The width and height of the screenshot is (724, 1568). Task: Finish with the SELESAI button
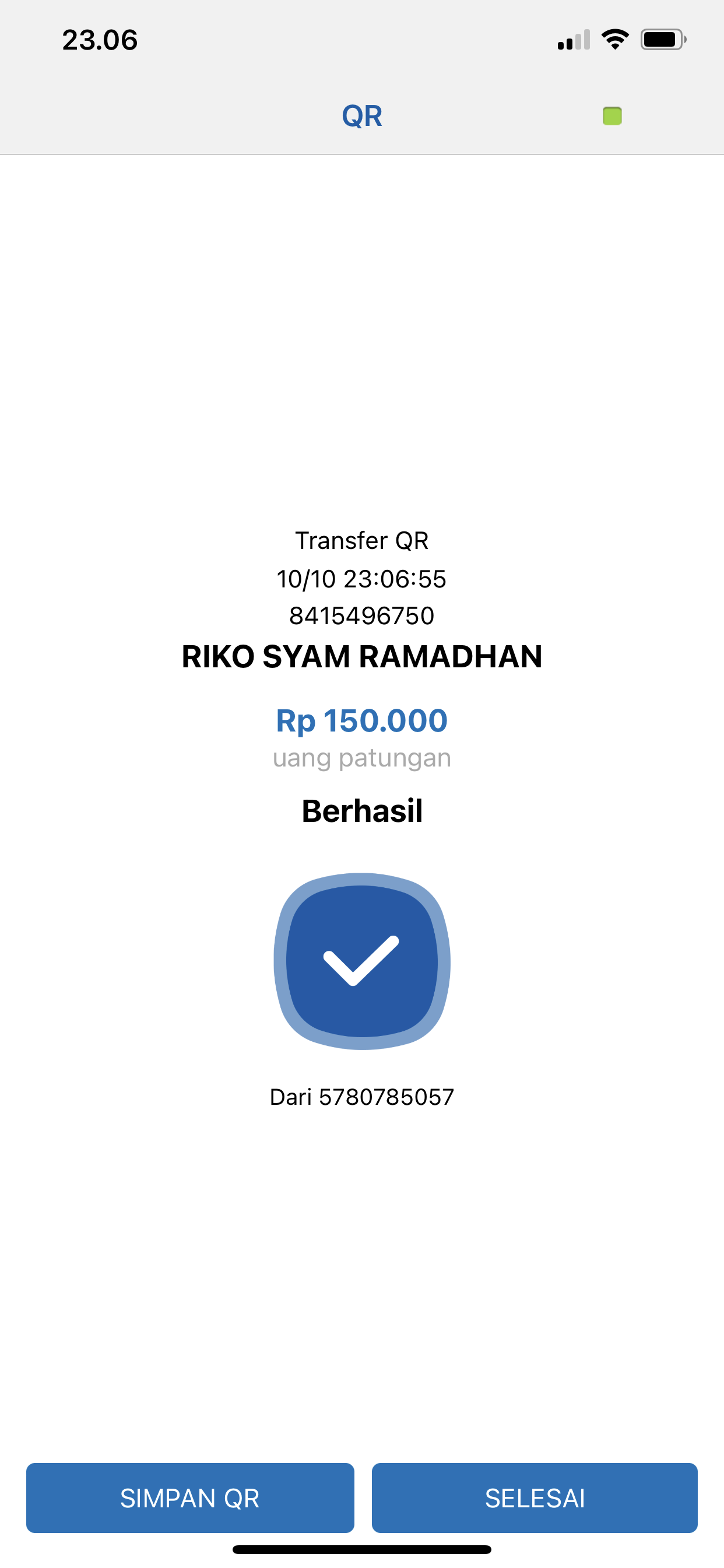[534, 1497]
